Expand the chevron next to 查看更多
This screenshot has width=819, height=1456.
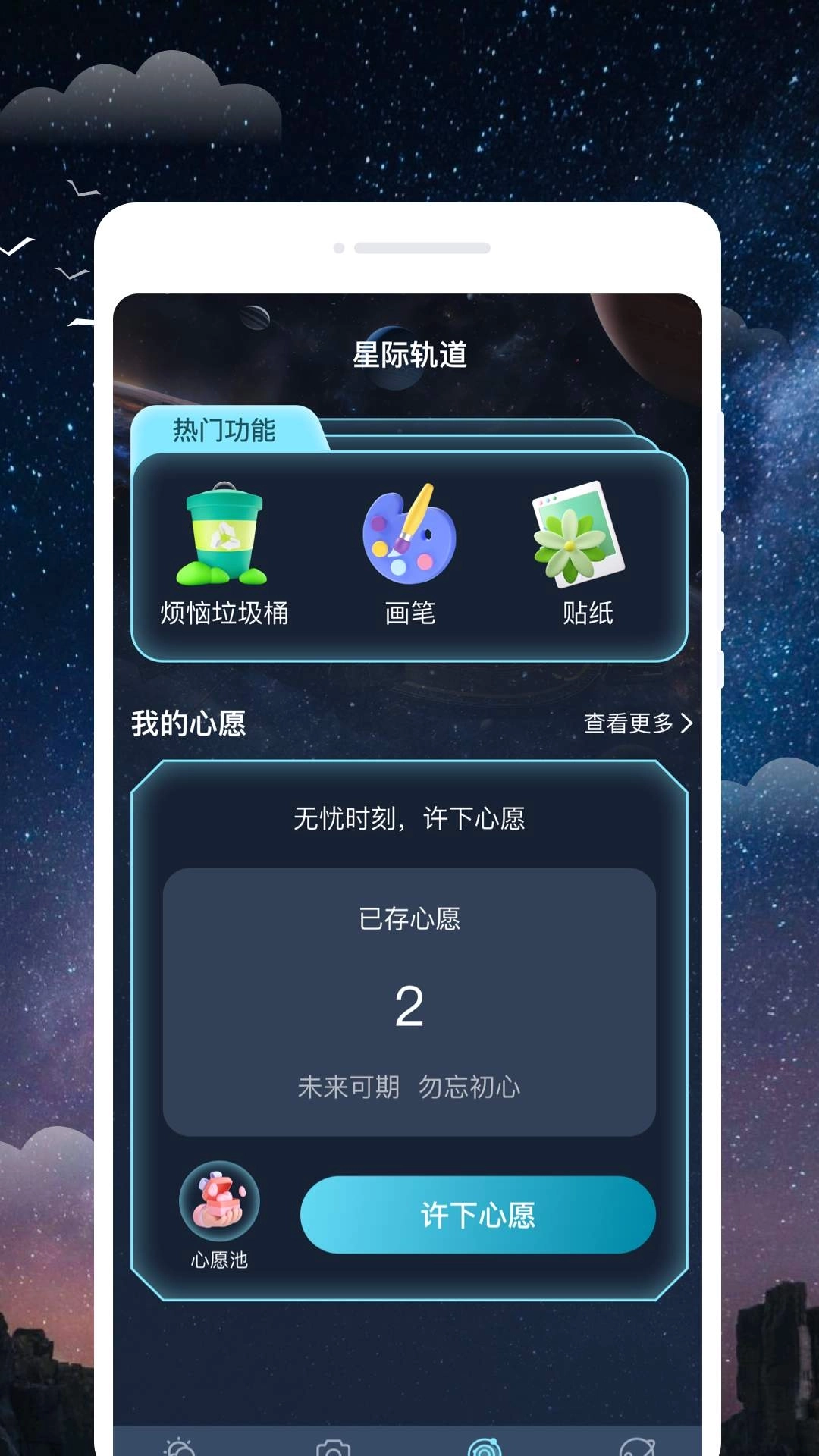[686, 724]
